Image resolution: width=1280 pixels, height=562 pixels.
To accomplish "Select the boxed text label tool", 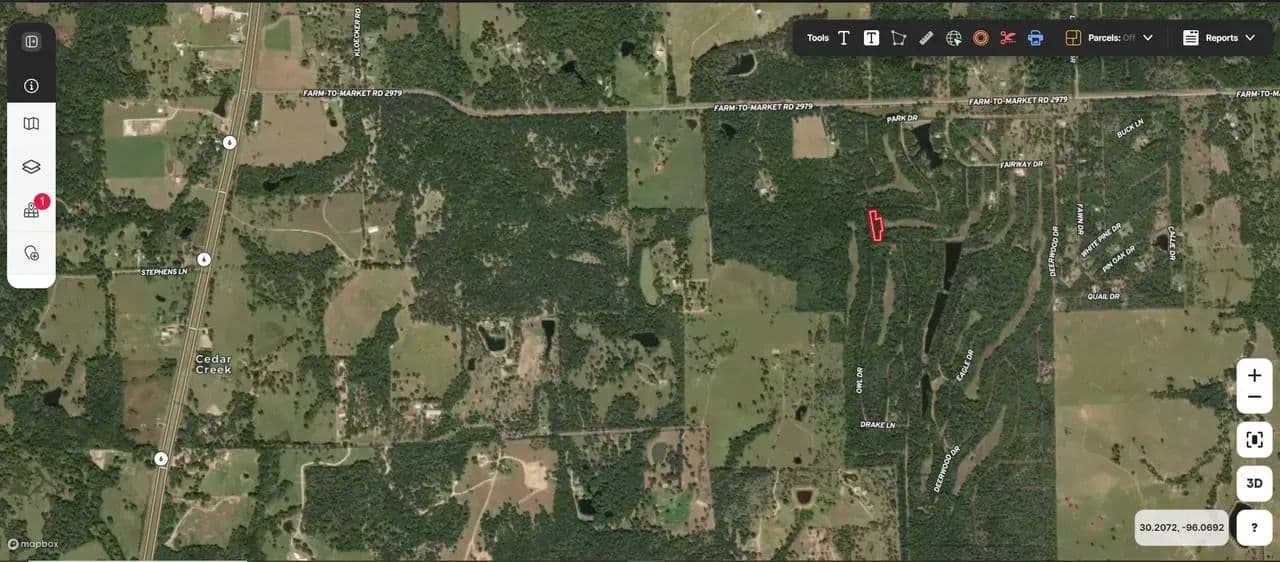I will coord(871,38).
